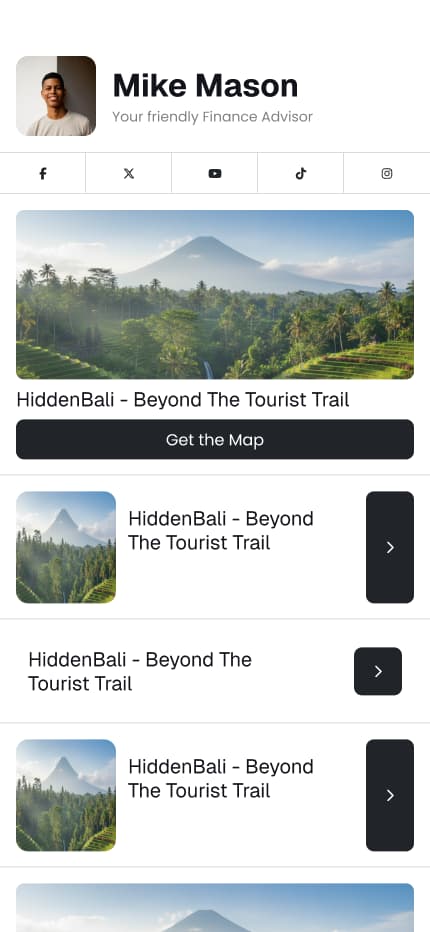Image resolution: width=430 pixels, height=932 pixels.
Task: Open the TikTok social link
Action: point(300,173)
